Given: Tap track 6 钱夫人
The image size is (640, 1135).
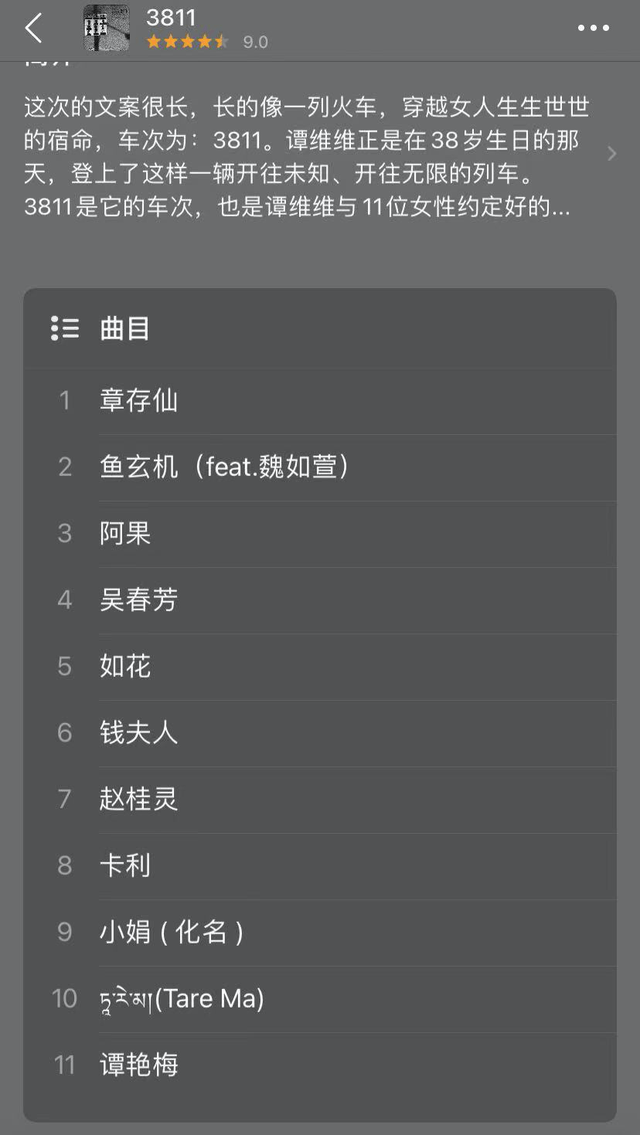Looking at the screenshot, I should point(320,733).
